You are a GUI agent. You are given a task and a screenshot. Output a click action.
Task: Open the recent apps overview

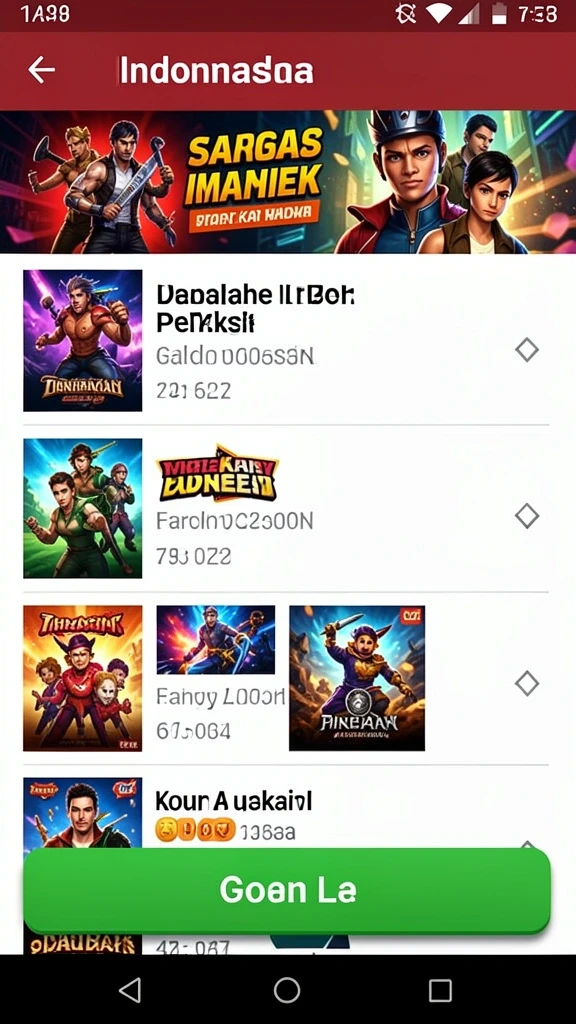pos(440,990)
